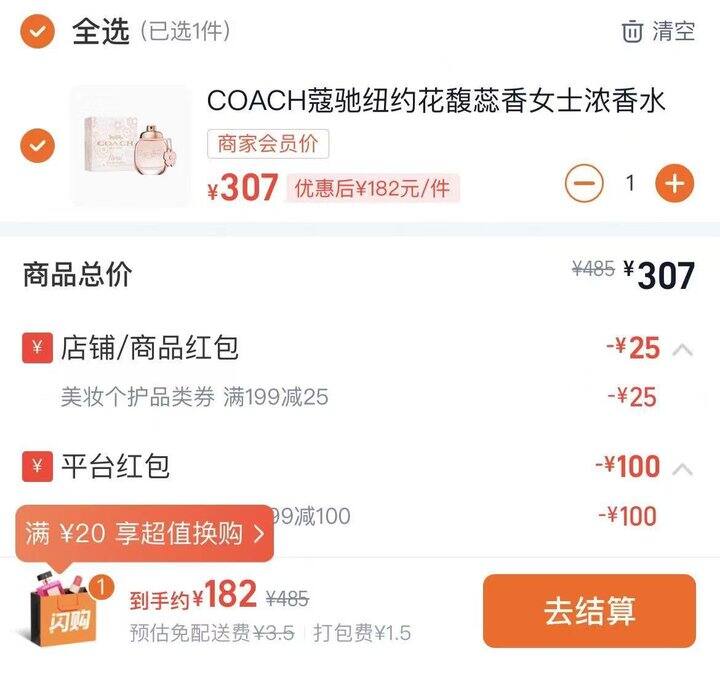Collapse the 店铺/商品红包 discount section
Viewport: 720px width, 683px height.
[683, 350]
